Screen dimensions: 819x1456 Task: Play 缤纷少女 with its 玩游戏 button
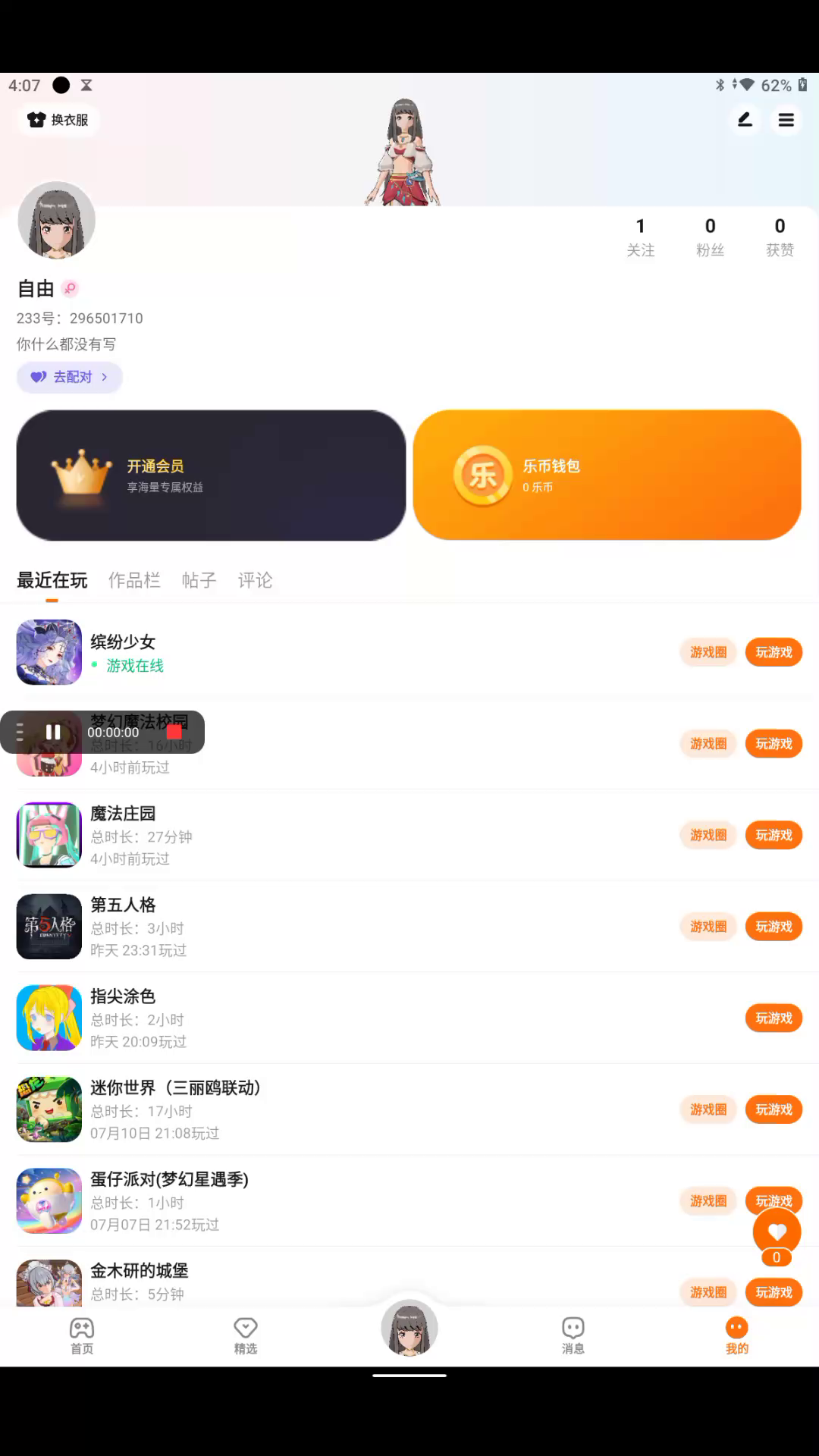[773, 652]
